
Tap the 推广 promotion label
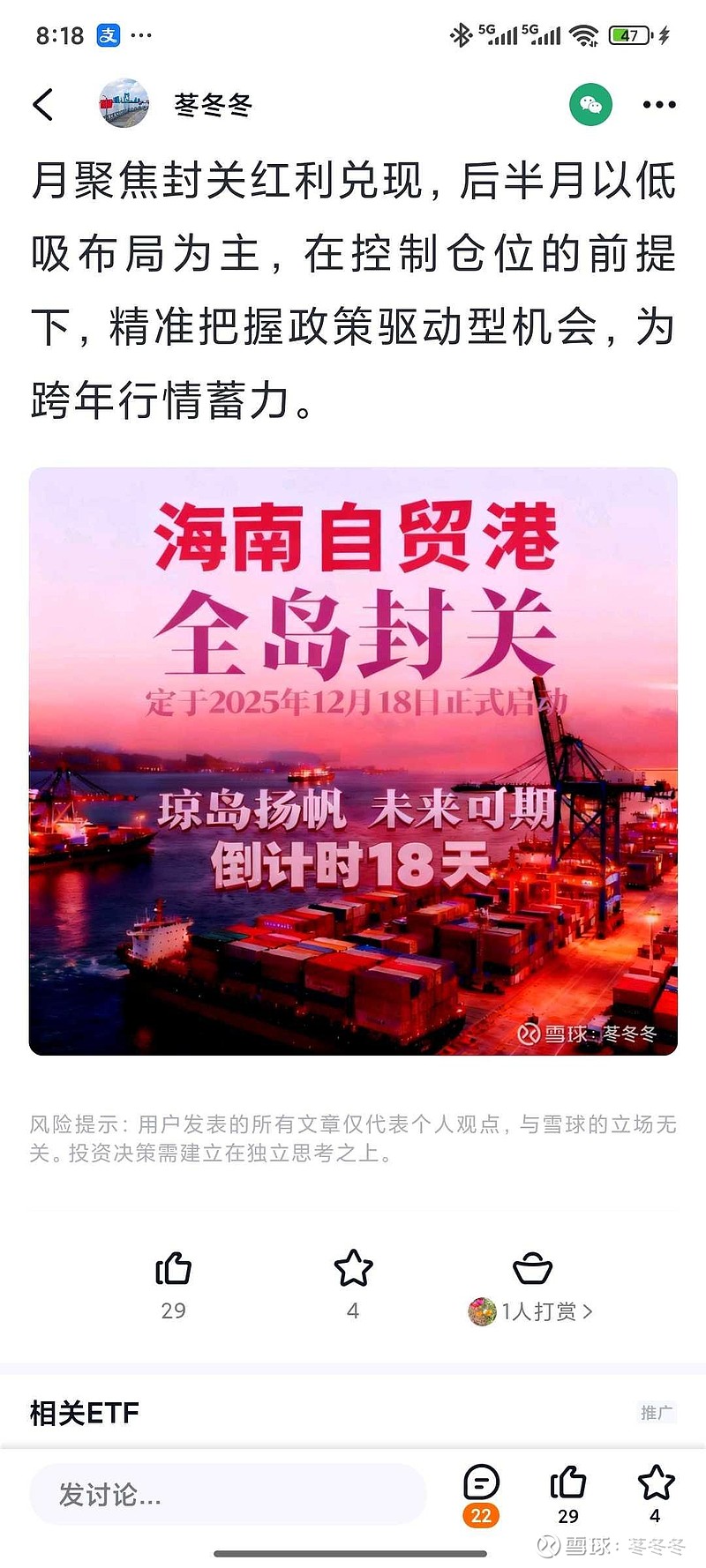657,1412
